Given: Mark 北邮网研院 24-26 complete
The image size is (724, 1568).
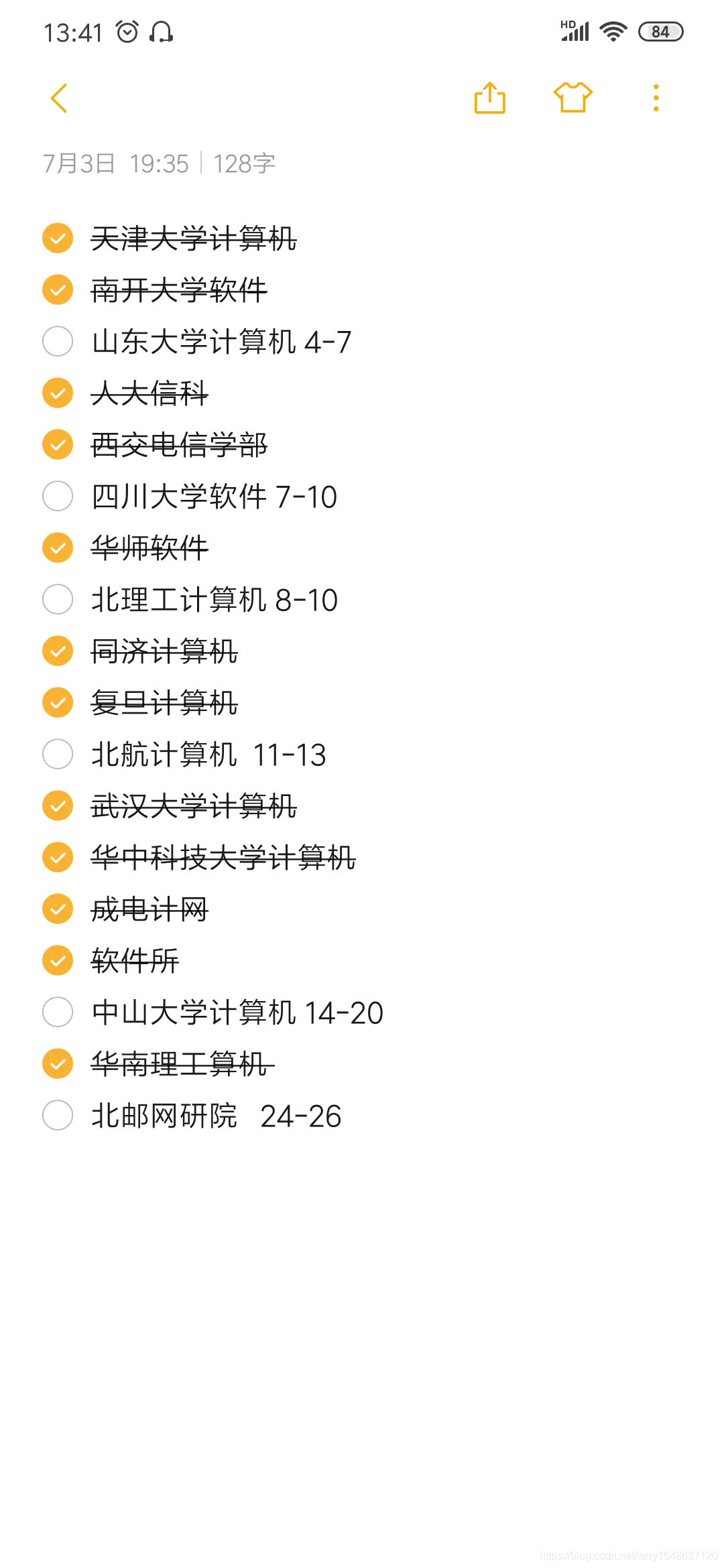Looking at the screenshot, I should pos(58,1115).
